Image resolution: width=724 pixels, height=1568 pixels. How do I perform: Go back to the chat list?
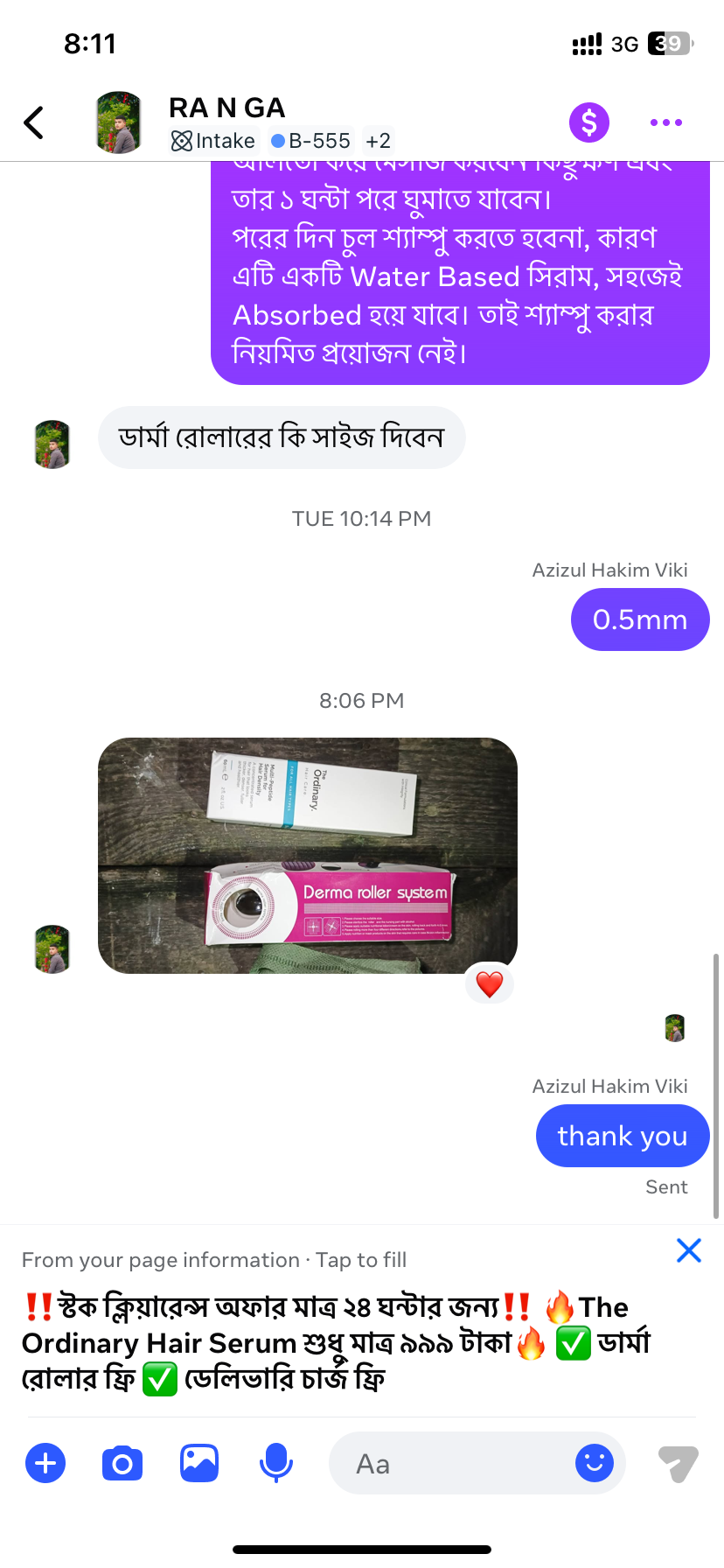pyautogui.click(x=34, y=122)
